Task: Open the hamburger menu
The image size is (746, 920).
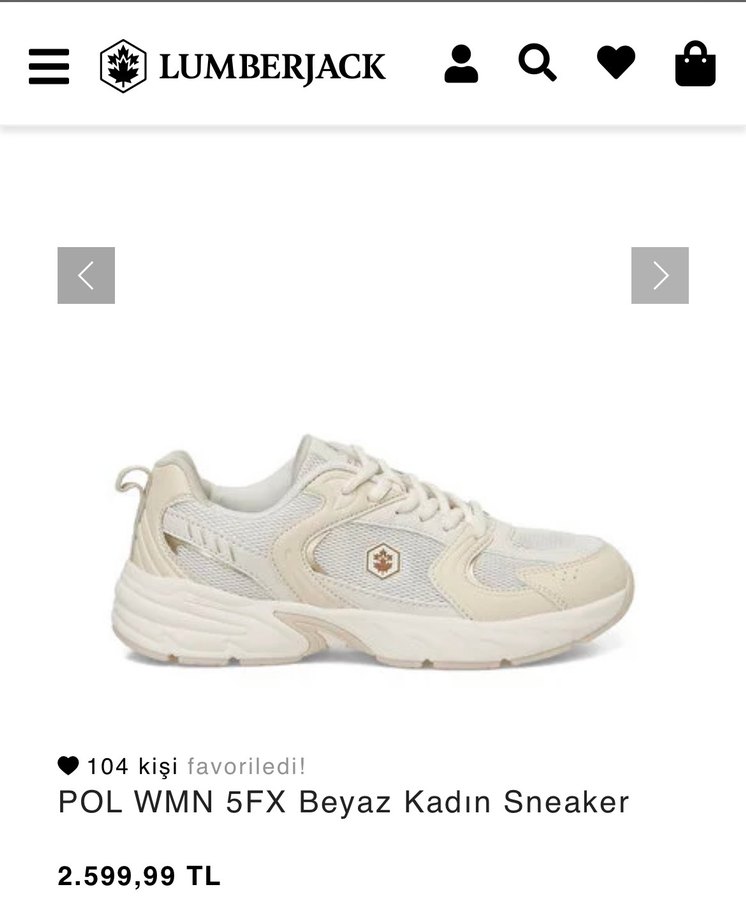Action: [49, 66]
